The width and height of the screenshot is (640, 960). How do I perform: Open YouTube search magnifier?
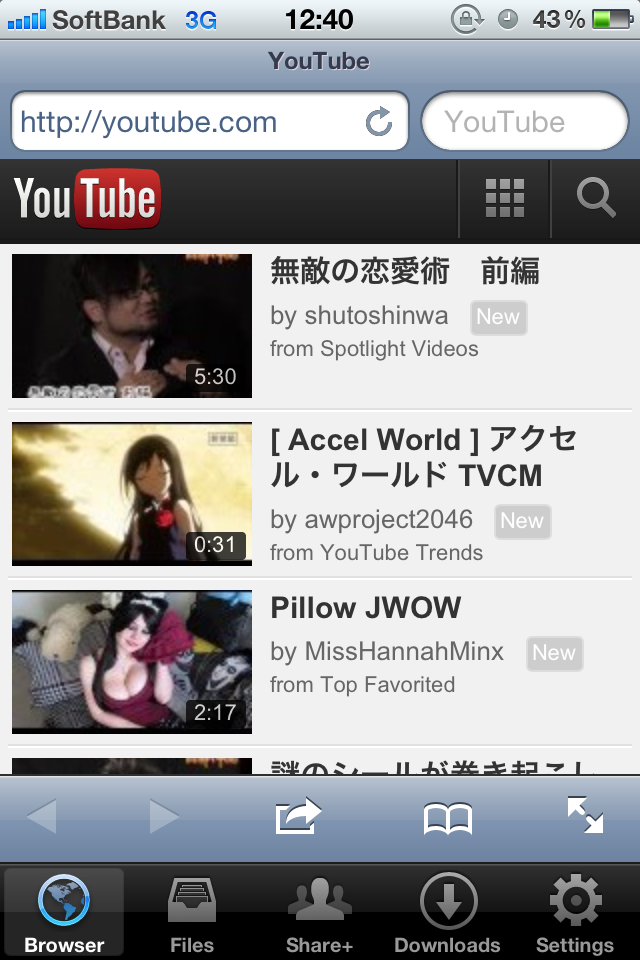[596, 198]
